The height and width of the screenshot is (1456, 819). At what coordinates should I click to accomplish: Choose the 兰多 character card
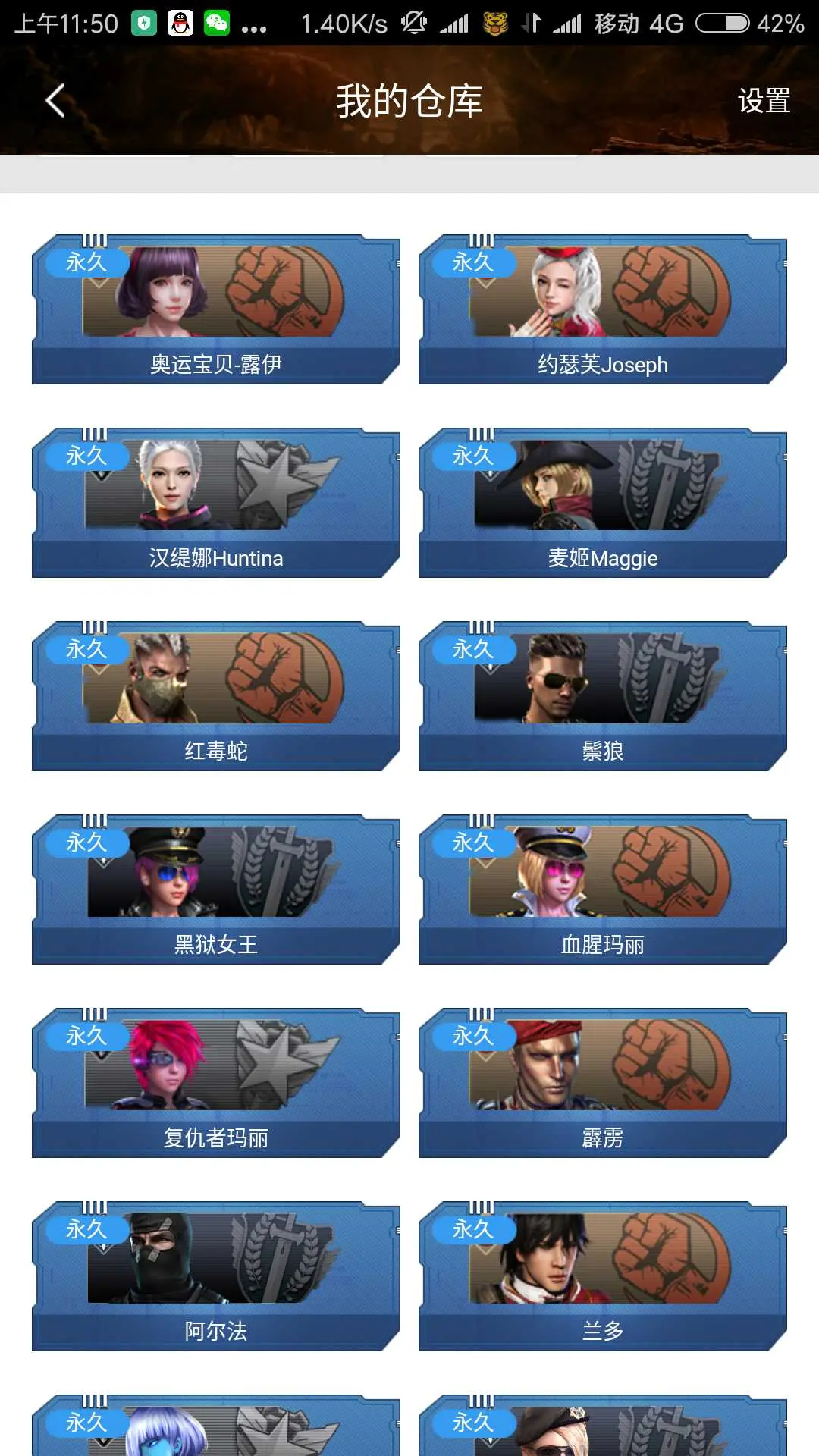click(603, 1276)
